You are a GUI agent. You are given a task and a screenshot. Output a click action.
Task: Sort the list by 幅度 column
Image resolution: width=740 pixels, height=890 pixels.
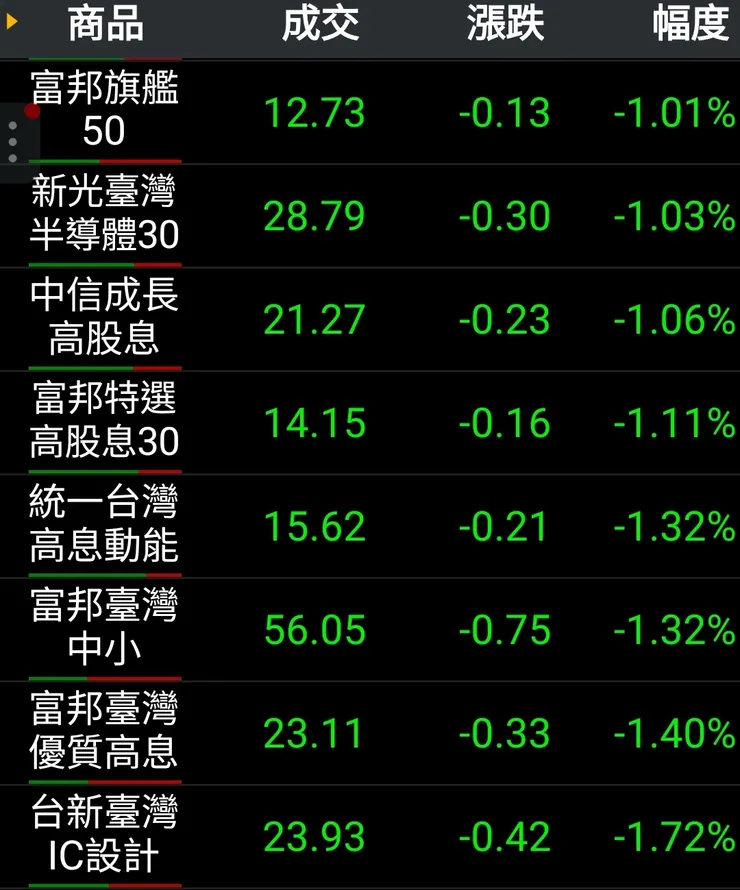point(690,26)
